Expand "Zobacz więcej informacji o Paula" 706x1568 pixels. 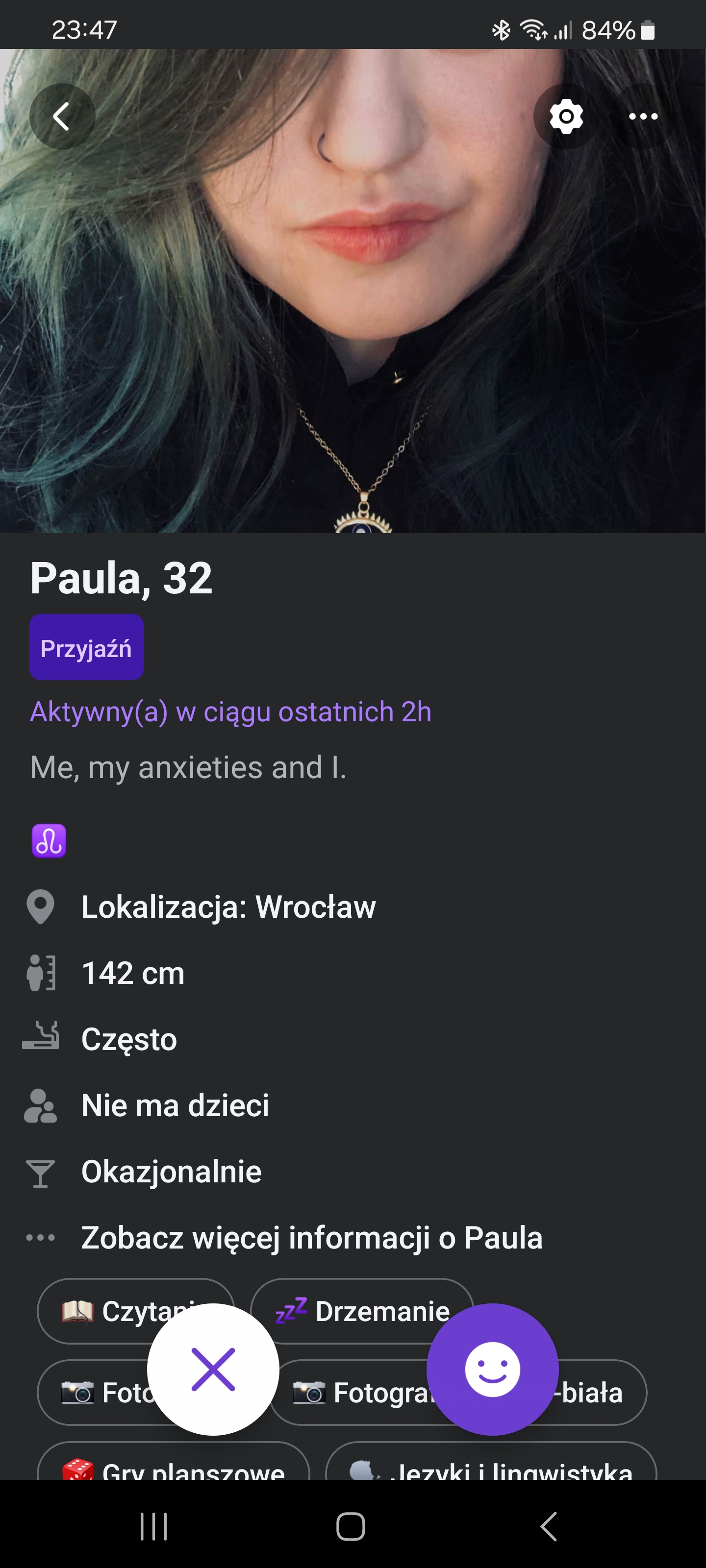[311, 1237]
